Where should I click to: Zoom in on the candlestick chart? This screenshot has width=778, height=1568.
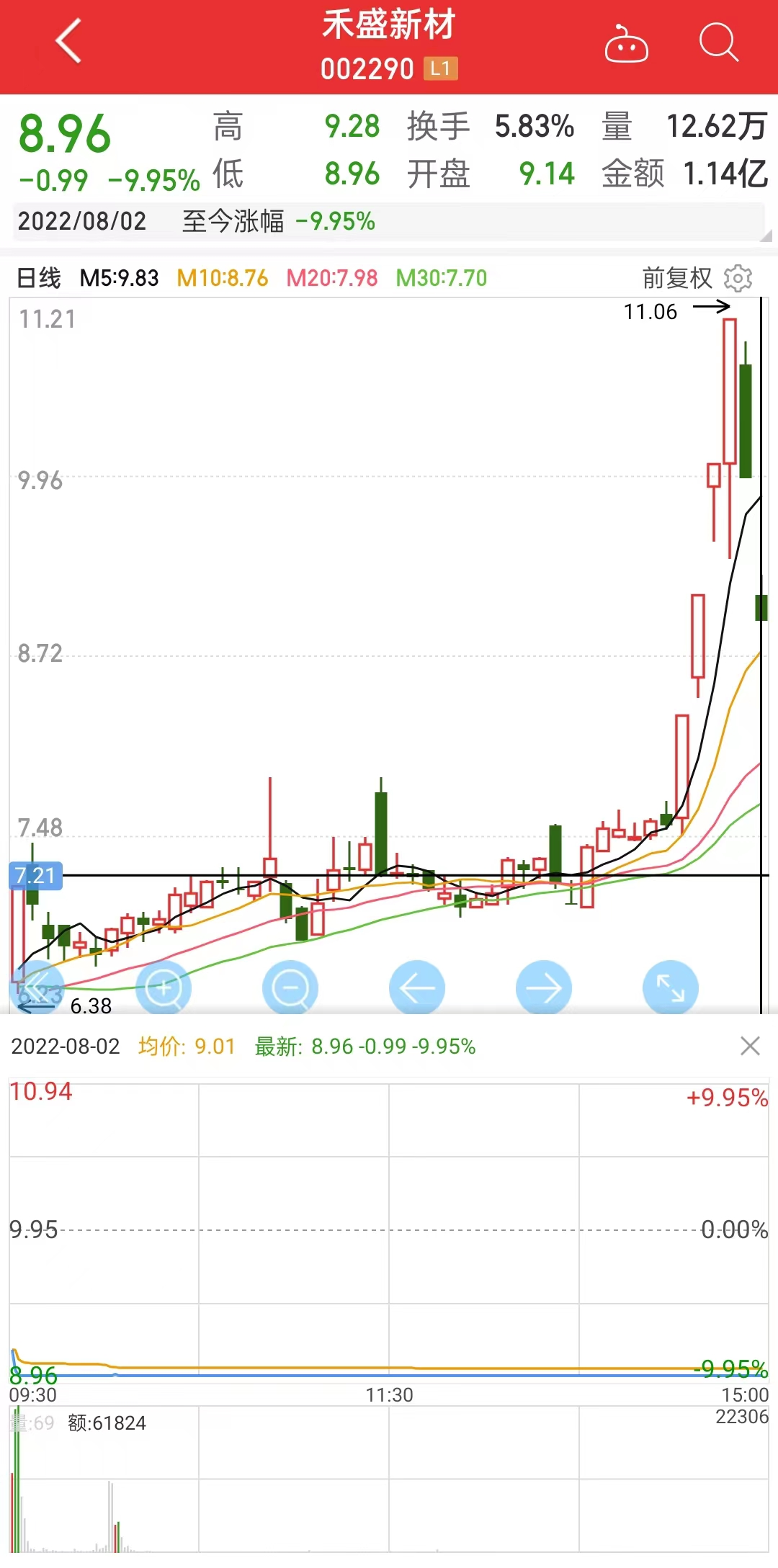click(164, 988)
